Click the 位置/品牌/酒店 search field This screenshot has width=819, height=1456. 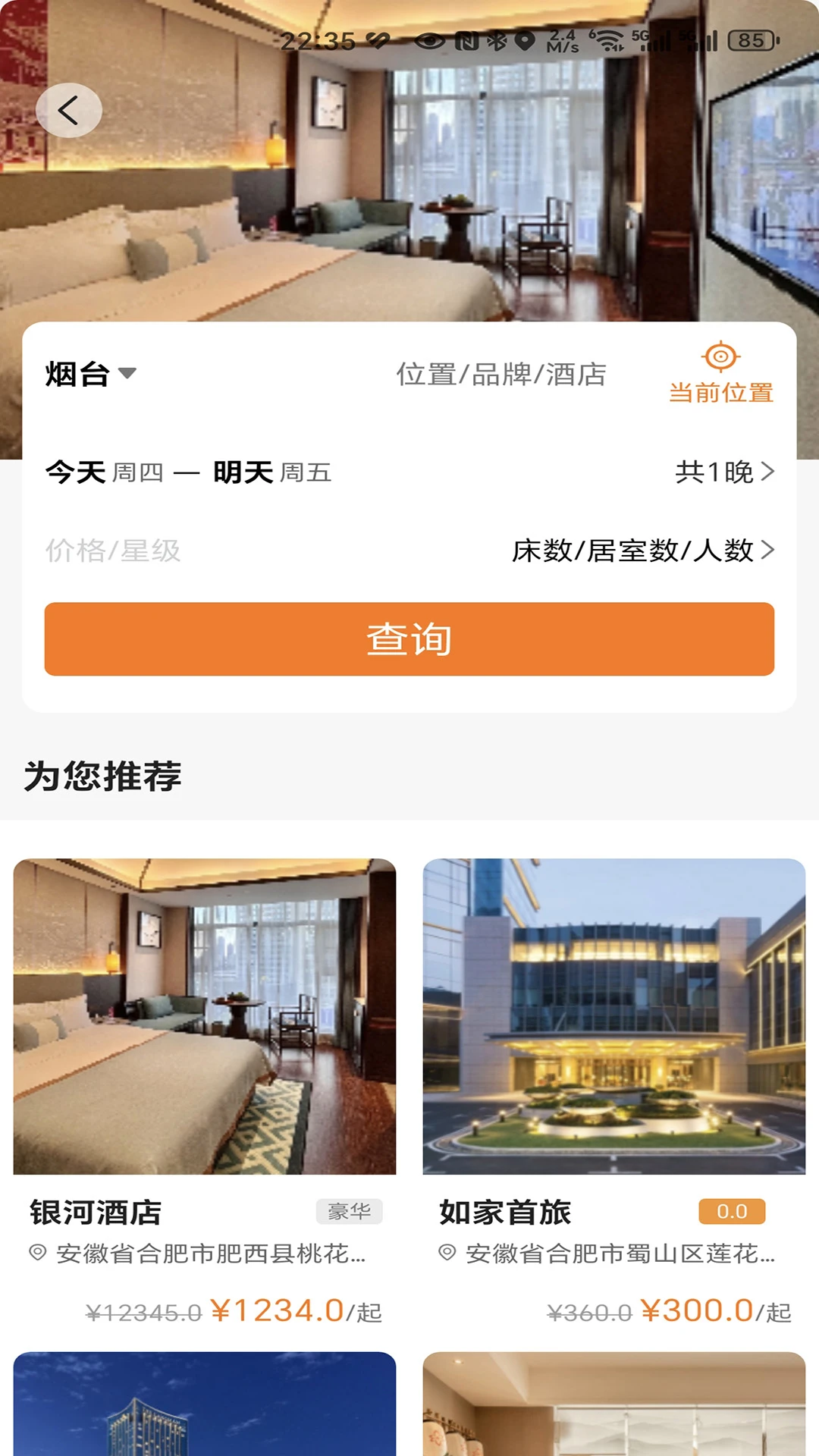click(x=503, y=373)
